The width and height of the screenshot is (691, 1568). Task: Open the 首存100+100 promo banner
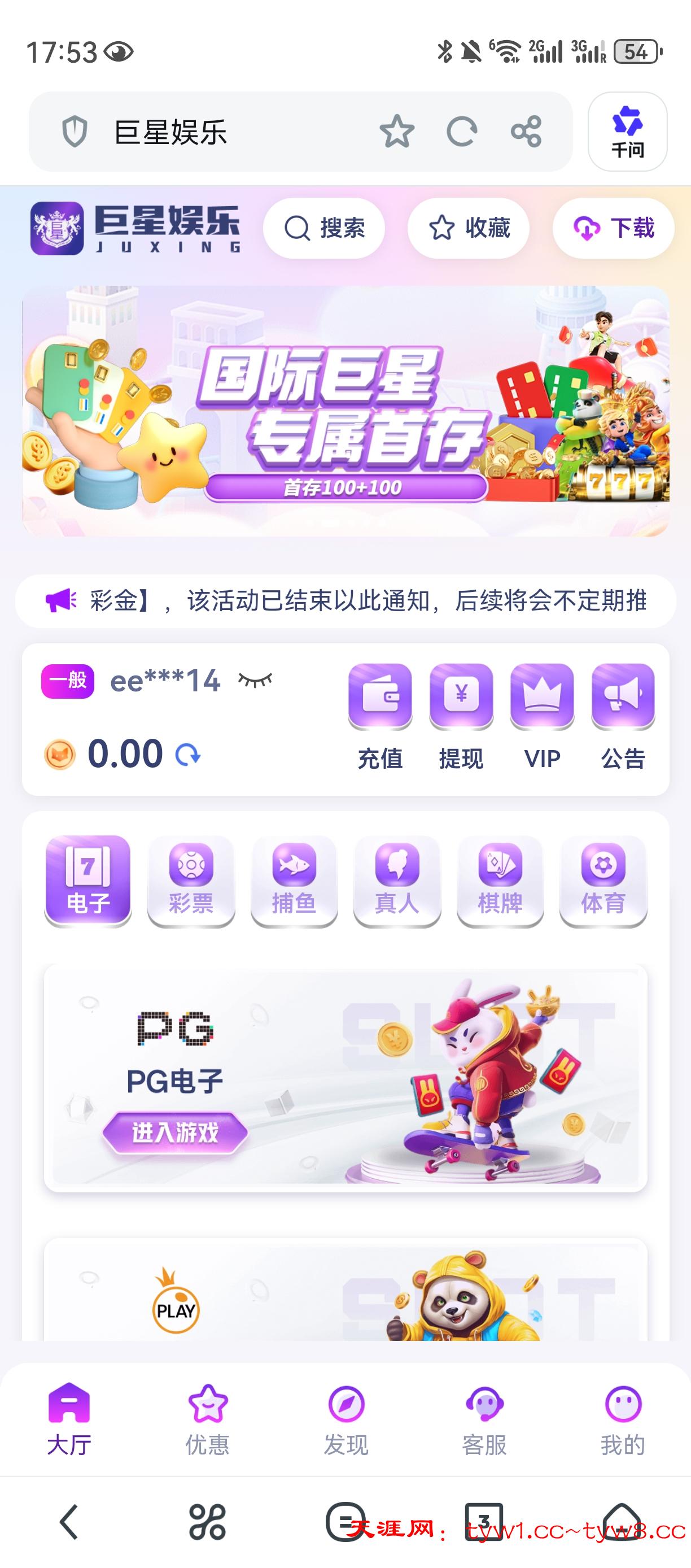pos(345,411)
